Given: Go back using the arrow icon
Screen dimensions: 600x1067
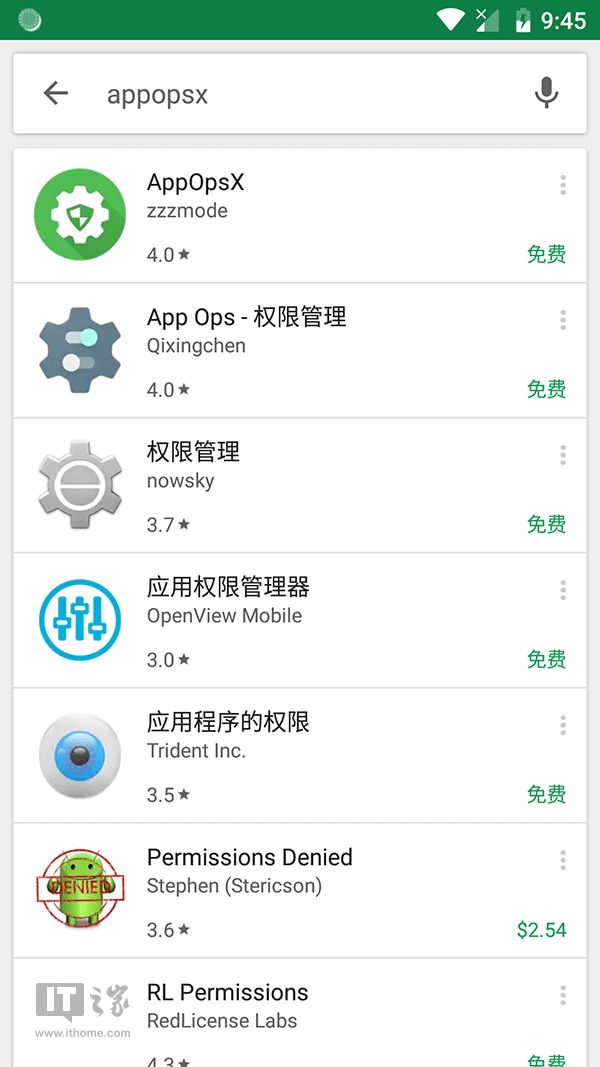Looking at the screenshot, I should pyautogui.click(x=56, y=94).
